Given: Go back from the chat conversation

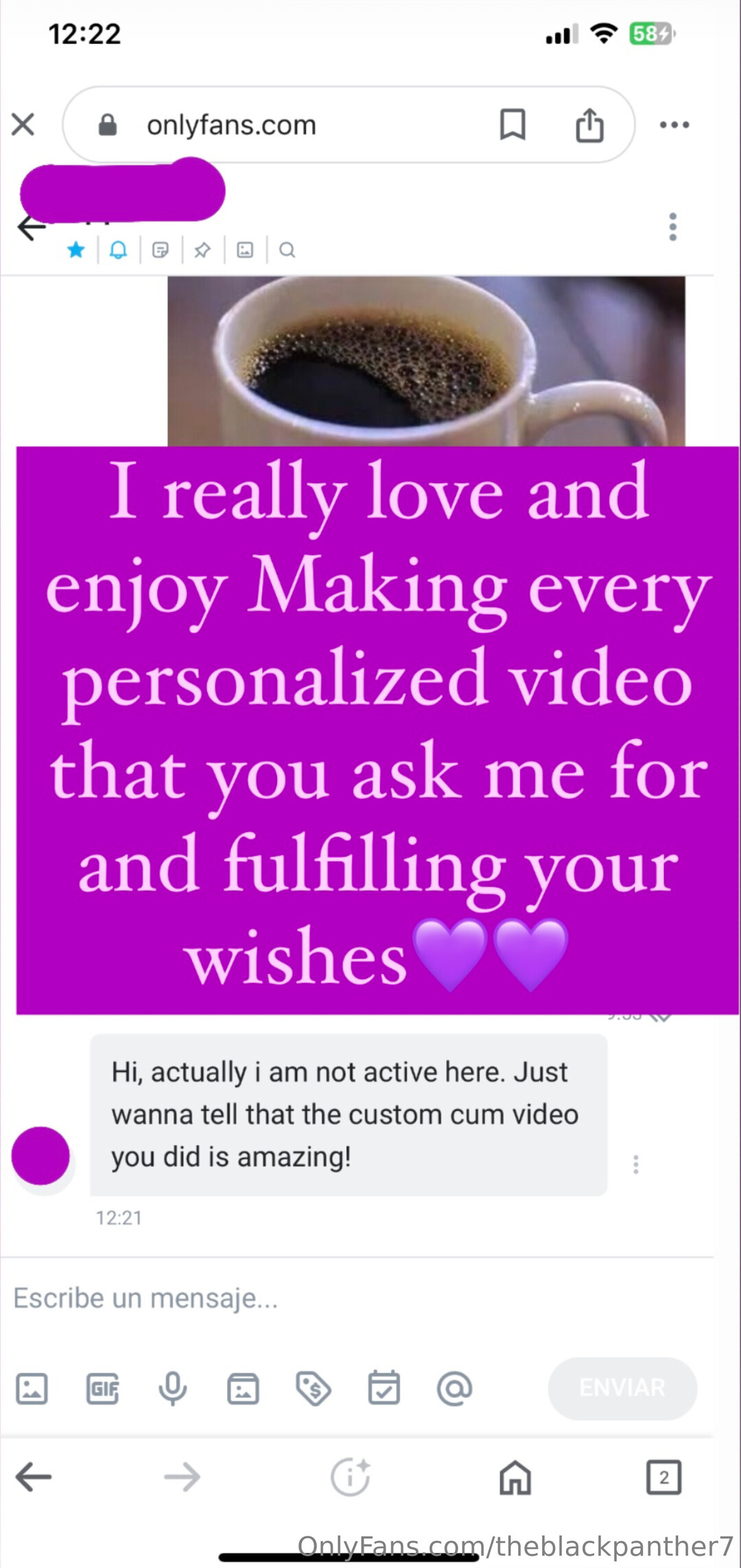Looking at the screenshot, I should point(31,228).
